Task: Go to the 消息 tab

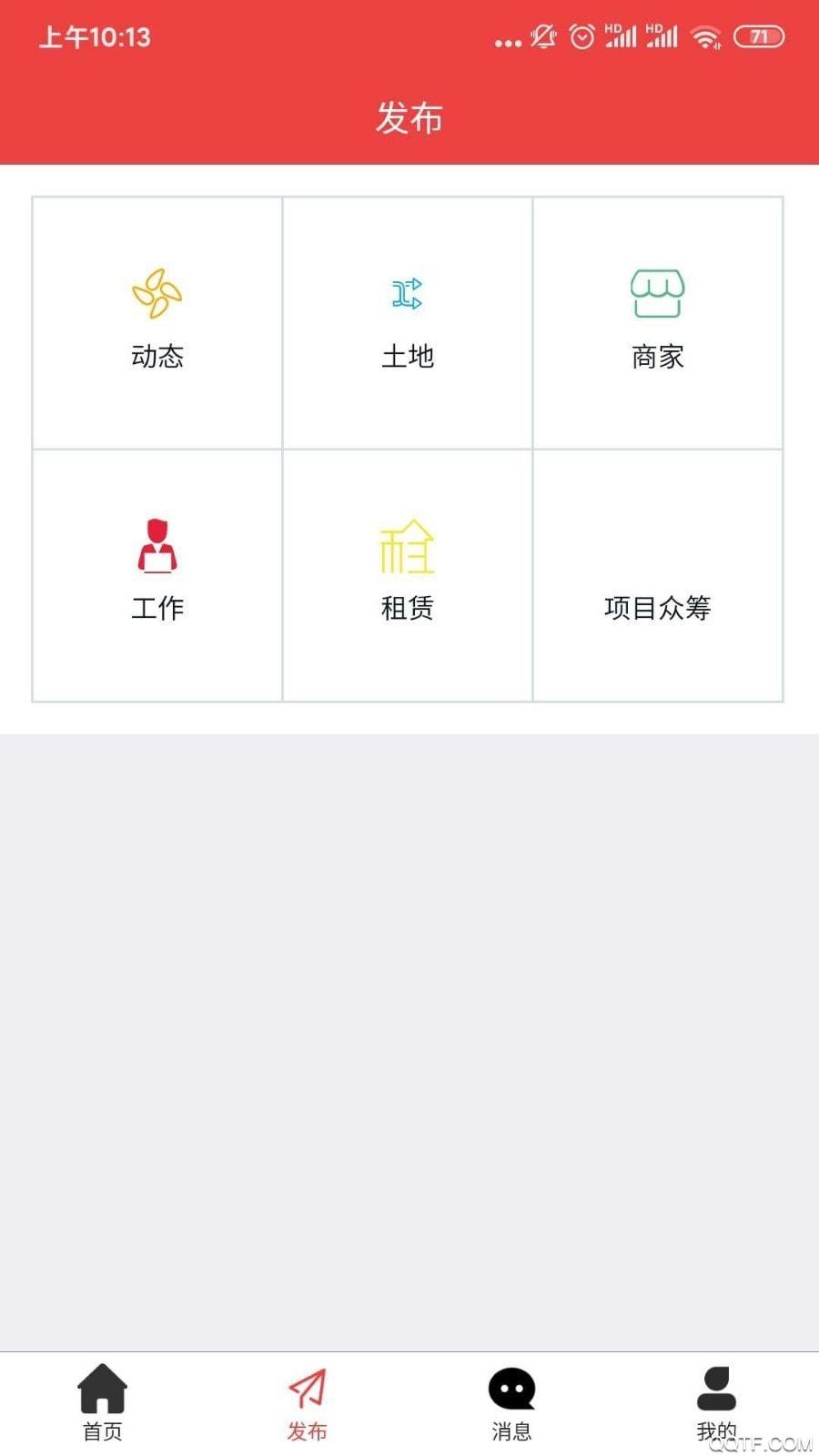Action: pos(511,1403)
